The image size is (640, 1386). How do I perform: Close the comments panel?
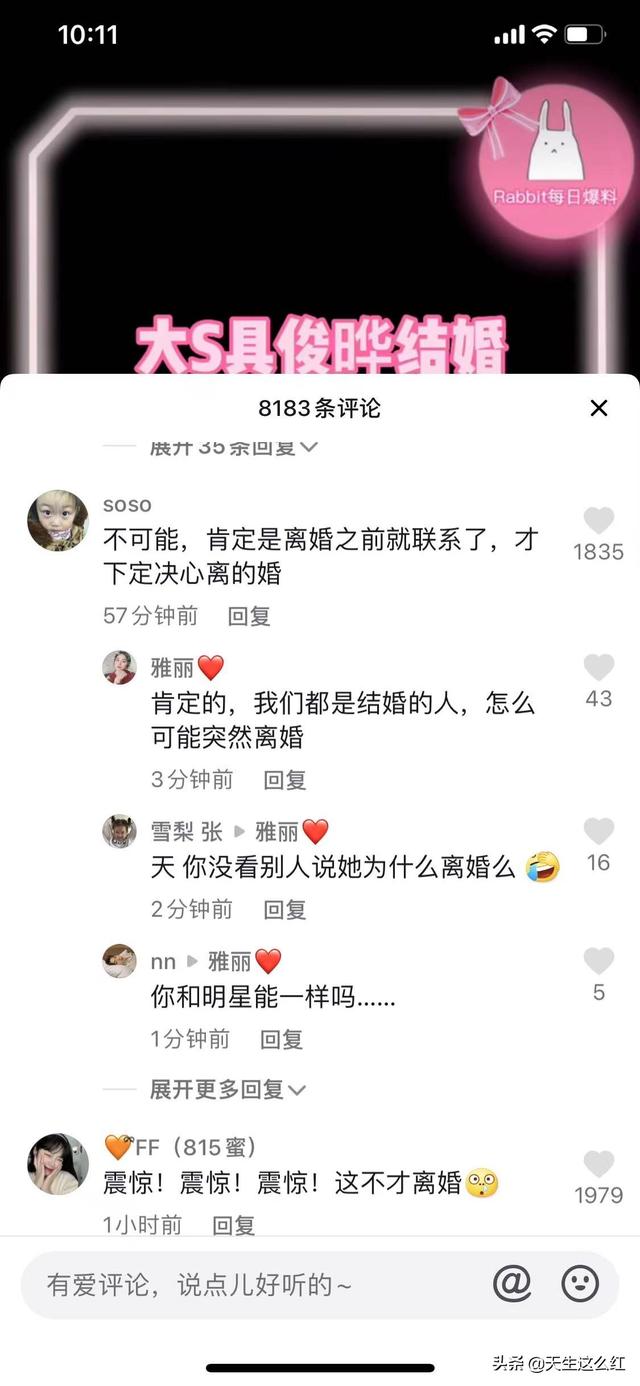(x=599, y=408)
